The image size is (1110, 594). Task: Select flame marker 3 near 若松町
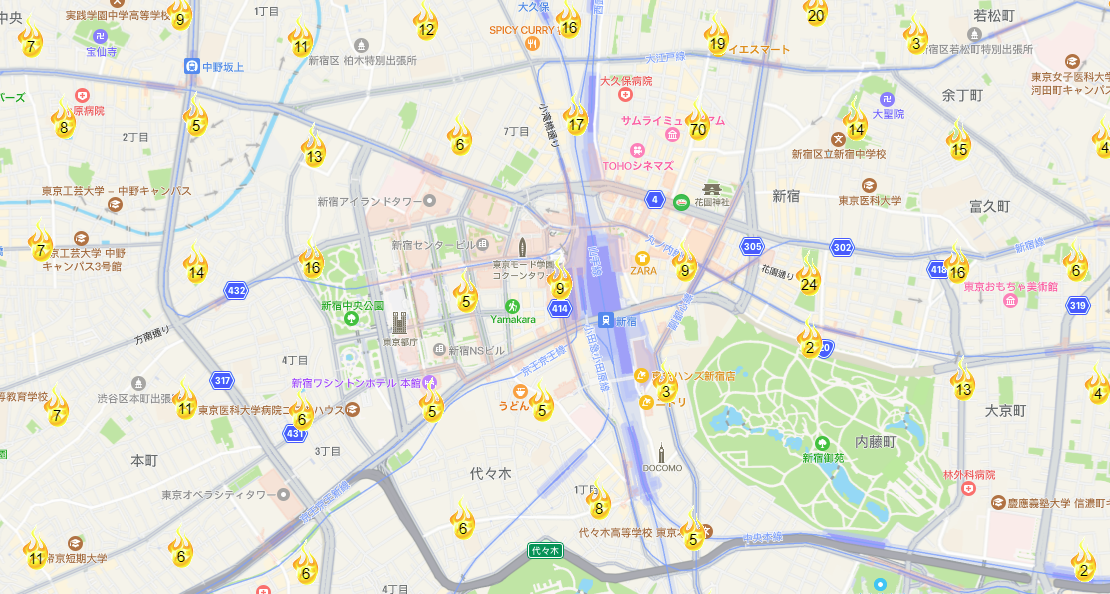tap(915, 39)
